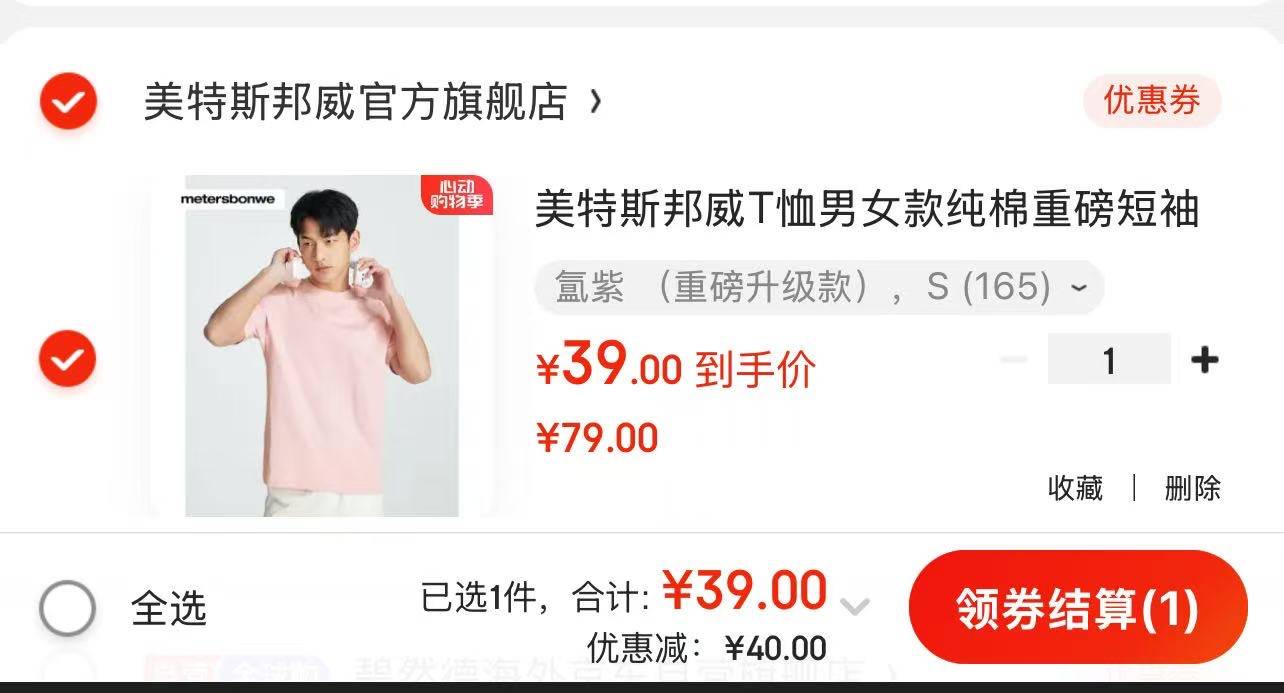Uncheck the T恤 item checkbox

(68, 359)
